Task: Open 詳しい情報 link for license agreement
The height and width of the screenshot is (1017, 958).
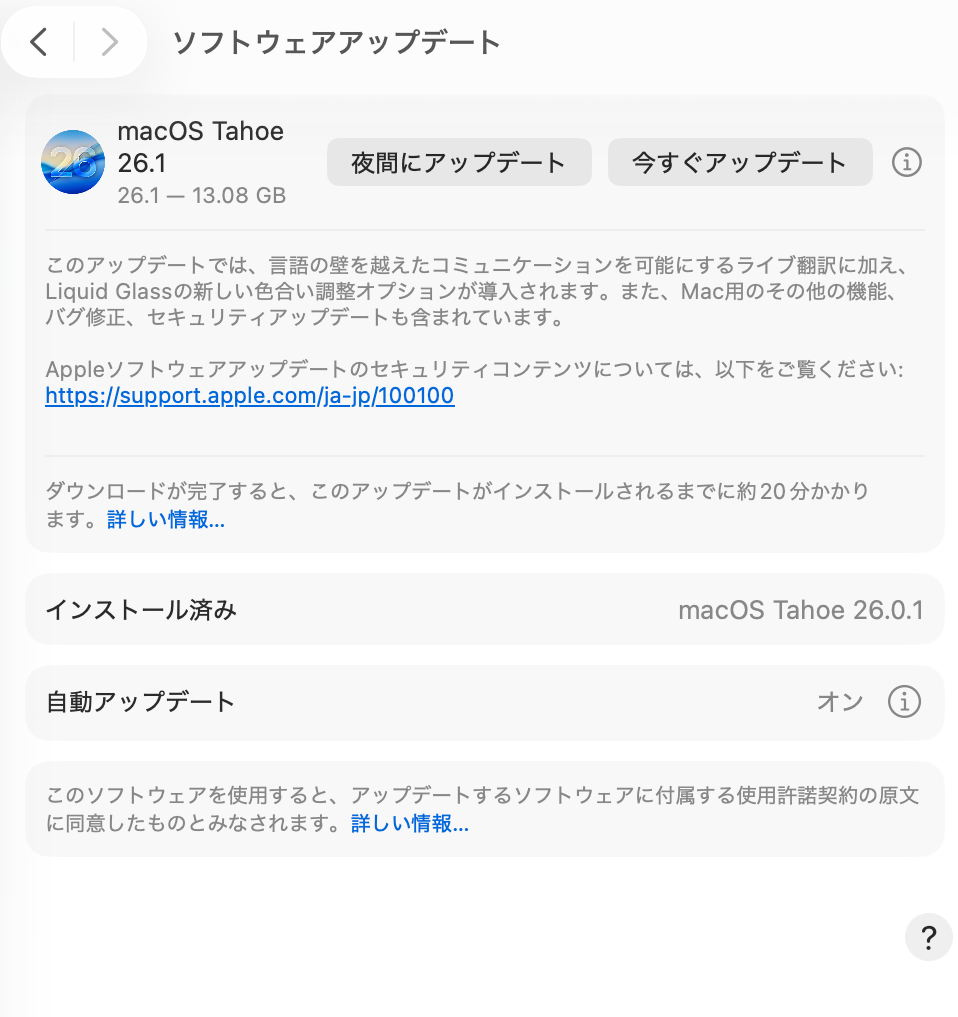Action: pos(410,824)
